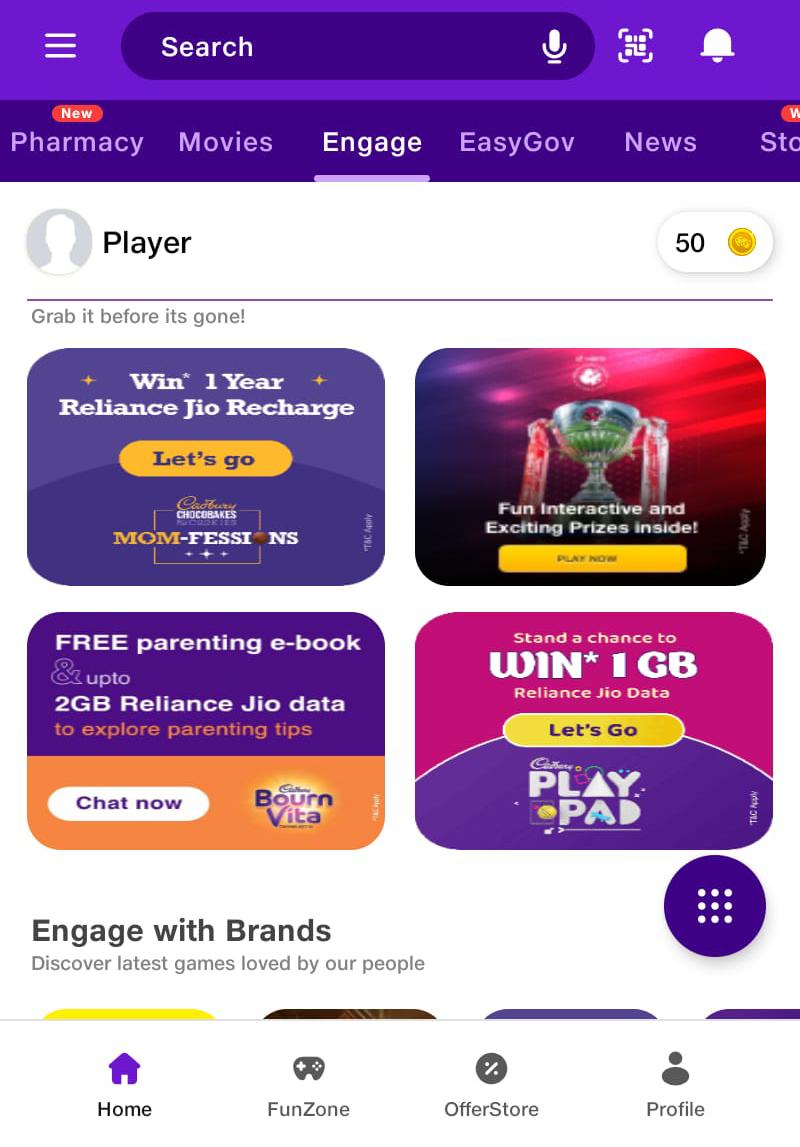Tap the floating grid menu button
This screenshot has height=1147, width=800.
[714, 906]
